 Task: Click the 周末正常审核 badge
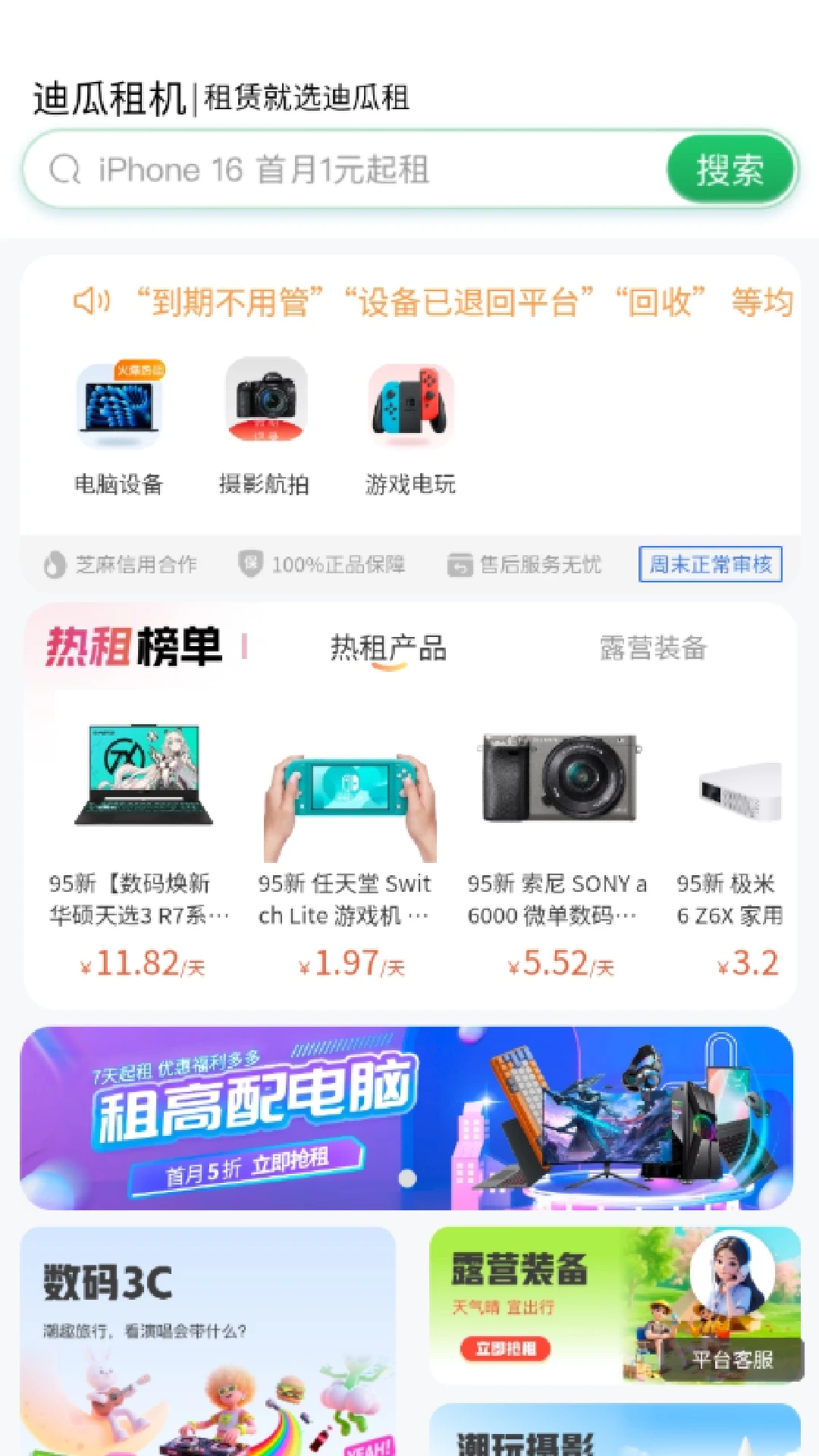[x=711, y=565]
